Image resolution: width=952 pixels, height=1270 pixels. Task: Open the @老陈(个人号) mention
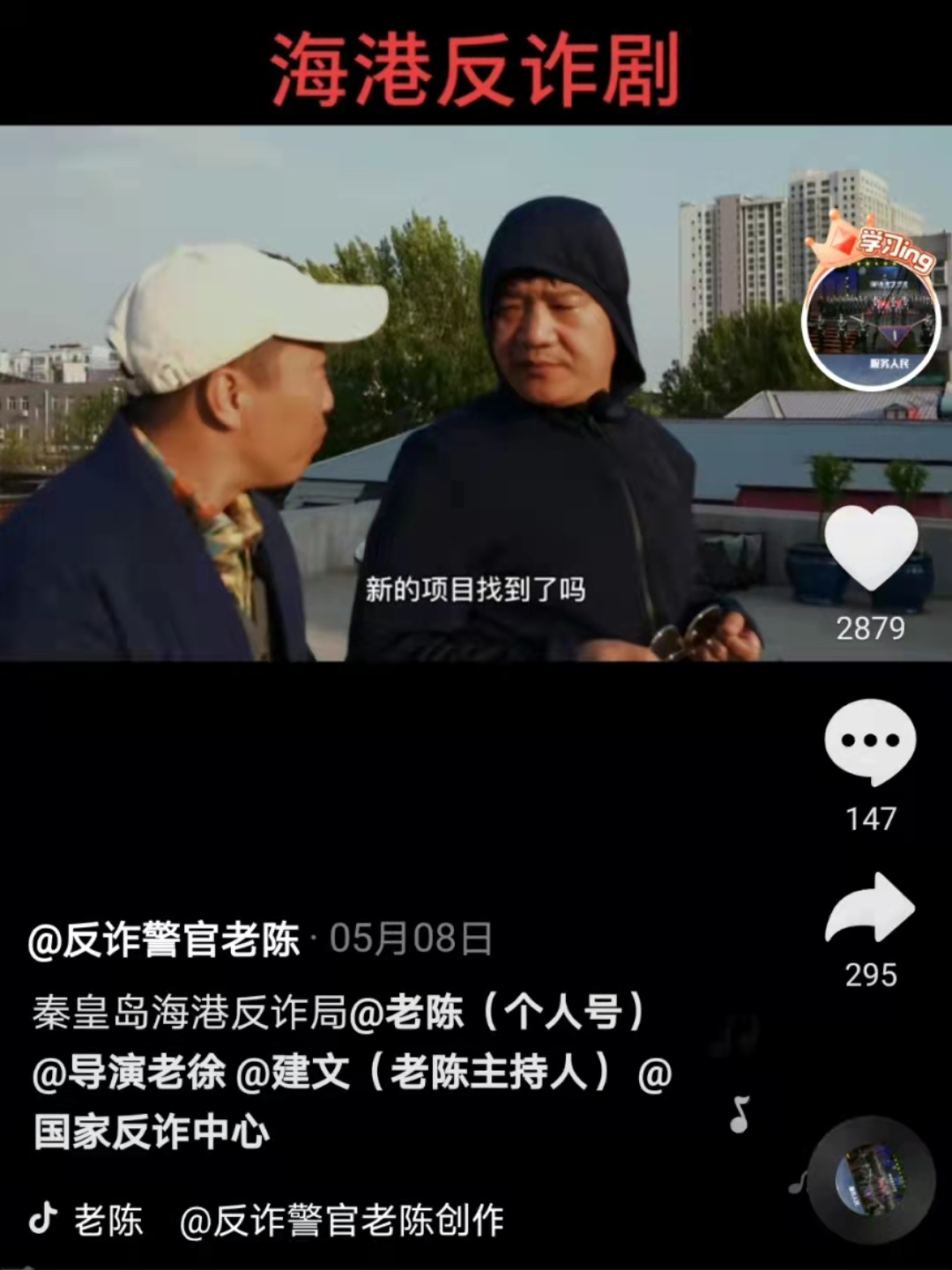tap(498, 1013)
